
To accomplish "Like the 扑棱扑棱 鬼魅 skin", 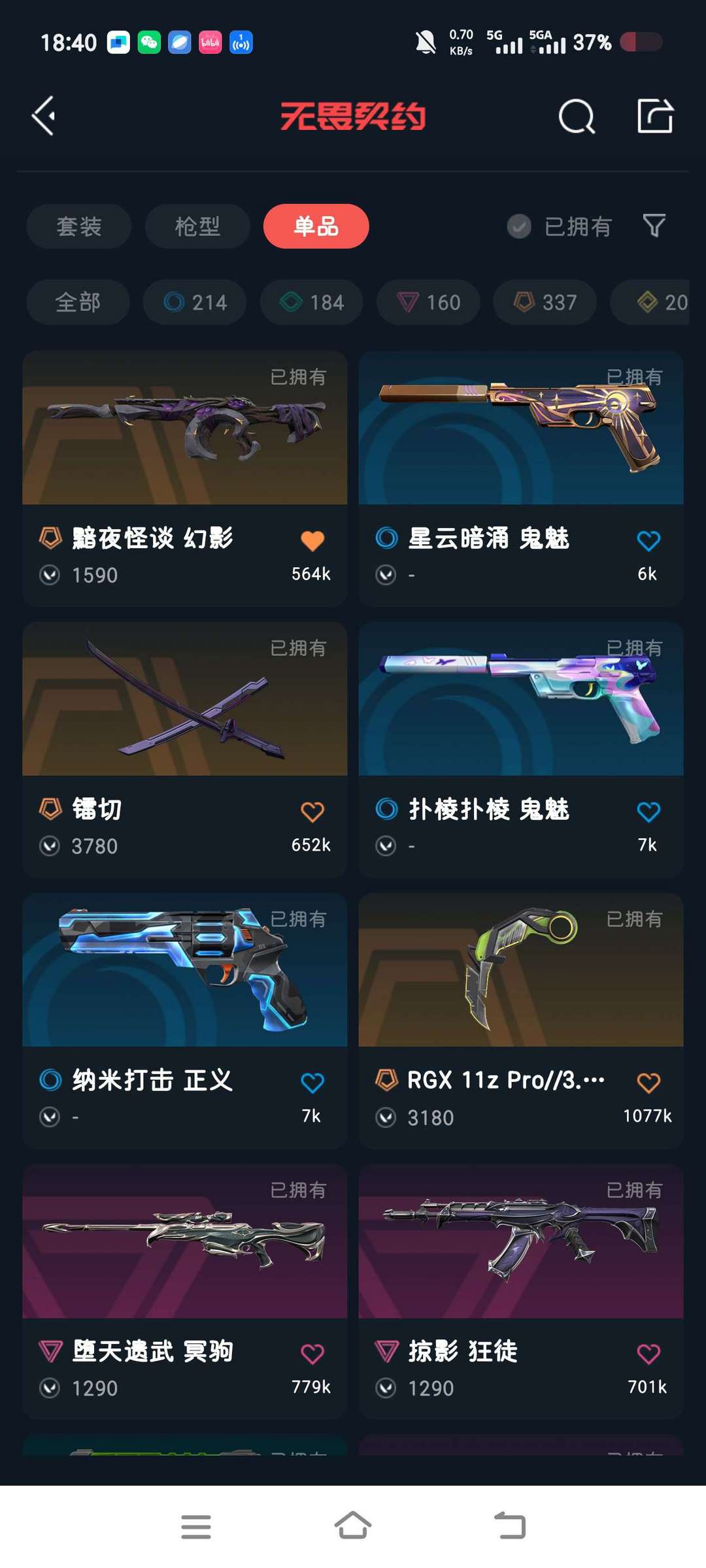I will coord(648,811).
